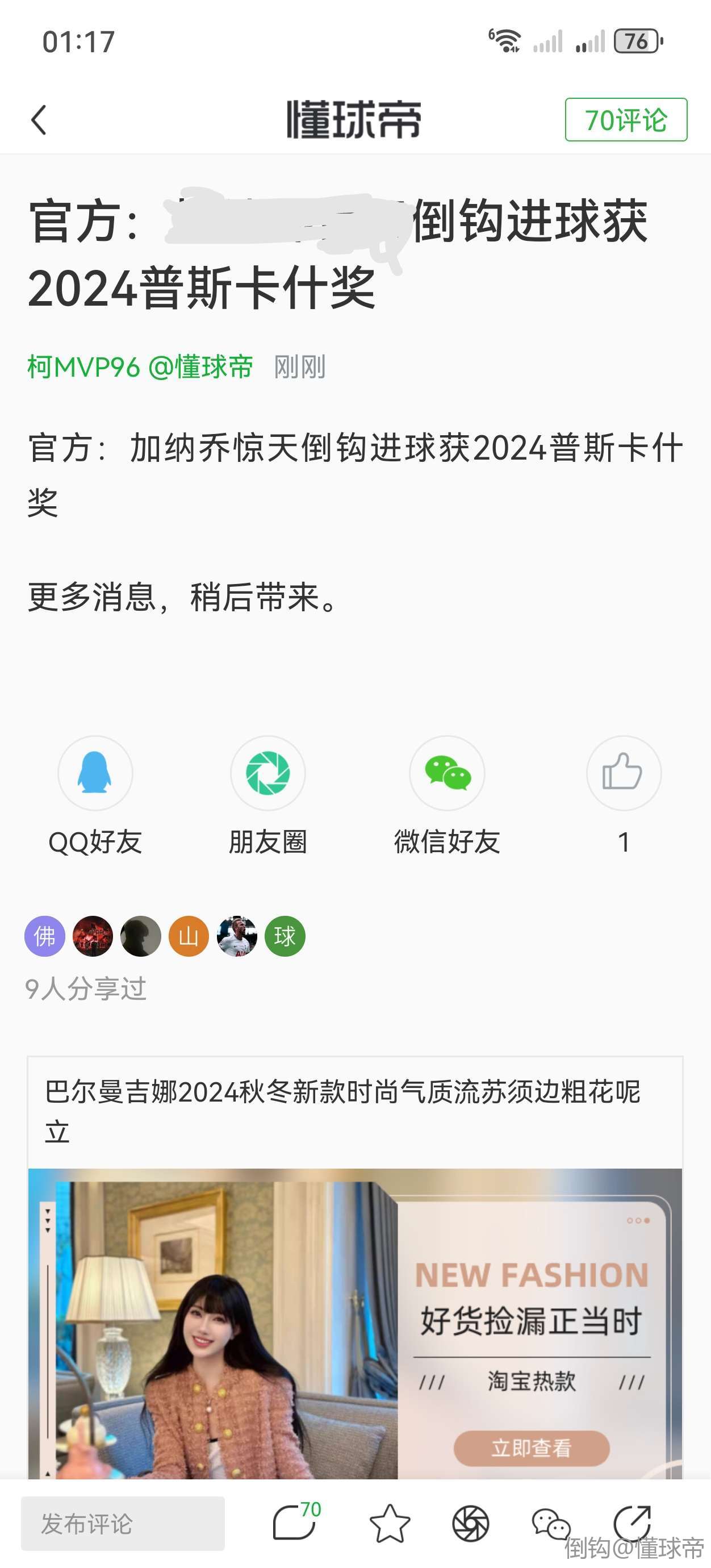The height and width of the screenshot is (1568, 711).
Task: Open the comments icon showing 70
Action: (296, 1523)
